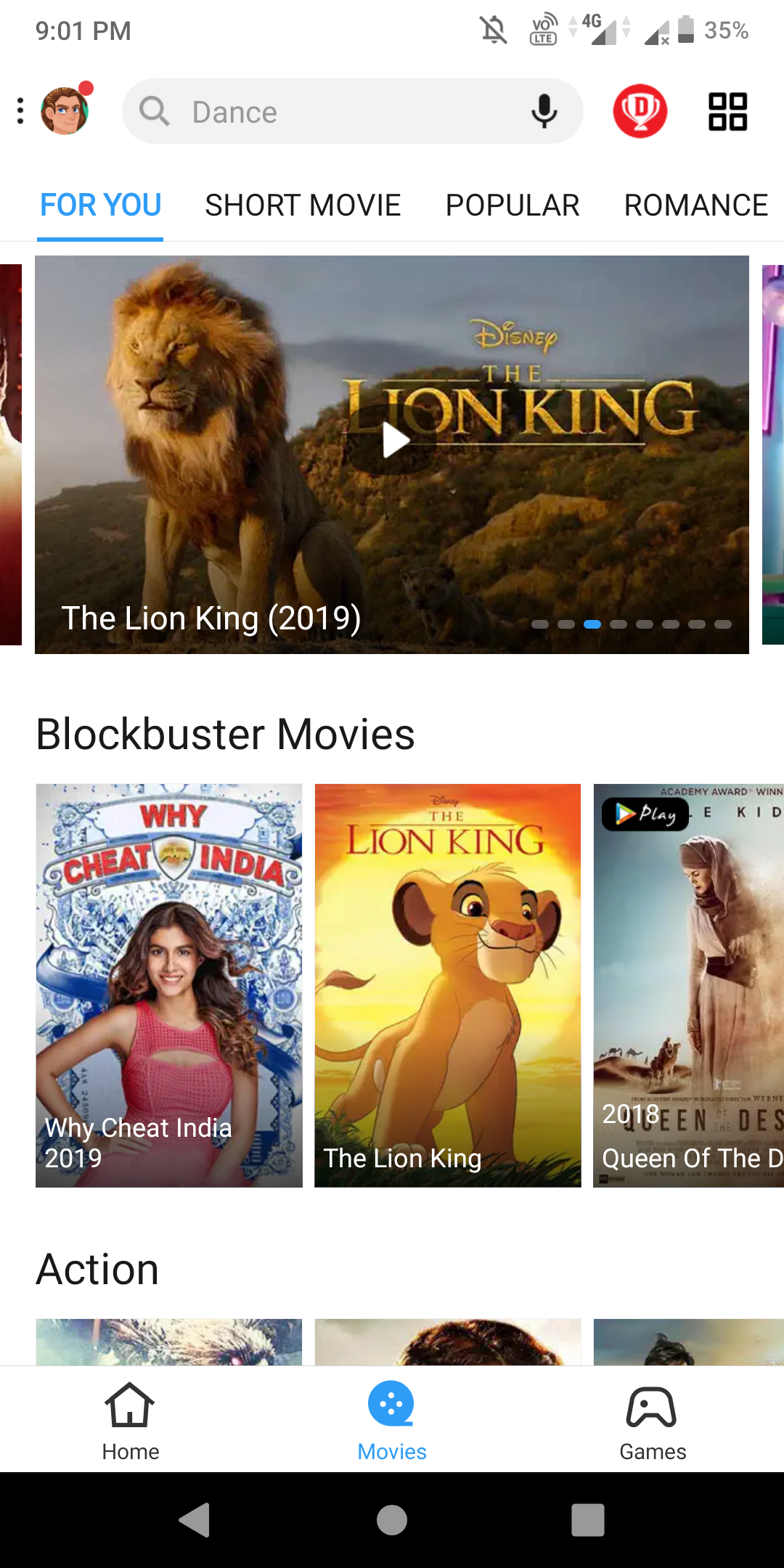Select the Movies bottom tab
The height and width of the screenshot is (1568, 784).
coord(392,1421)
